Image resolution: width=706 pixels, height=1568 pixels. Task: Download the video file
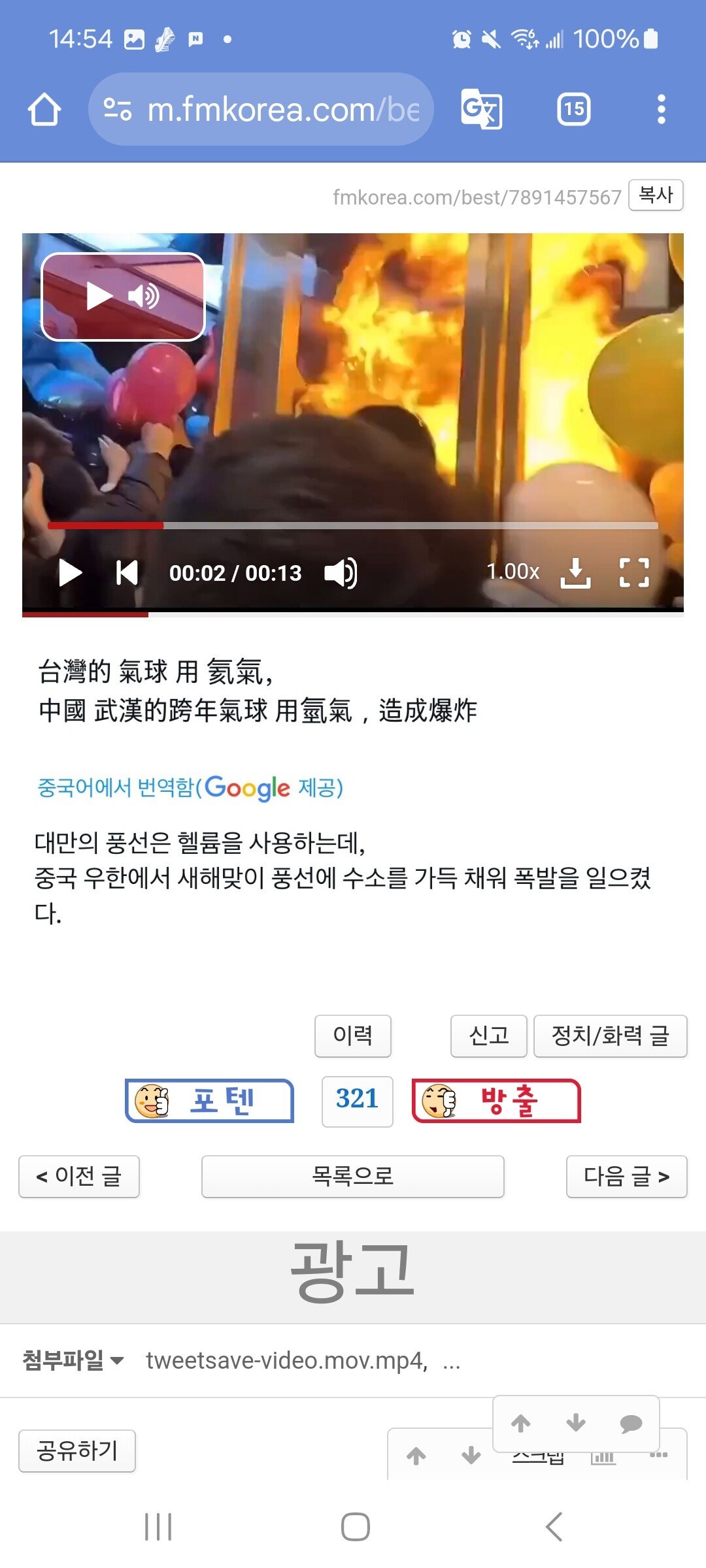tap(575, 573)
